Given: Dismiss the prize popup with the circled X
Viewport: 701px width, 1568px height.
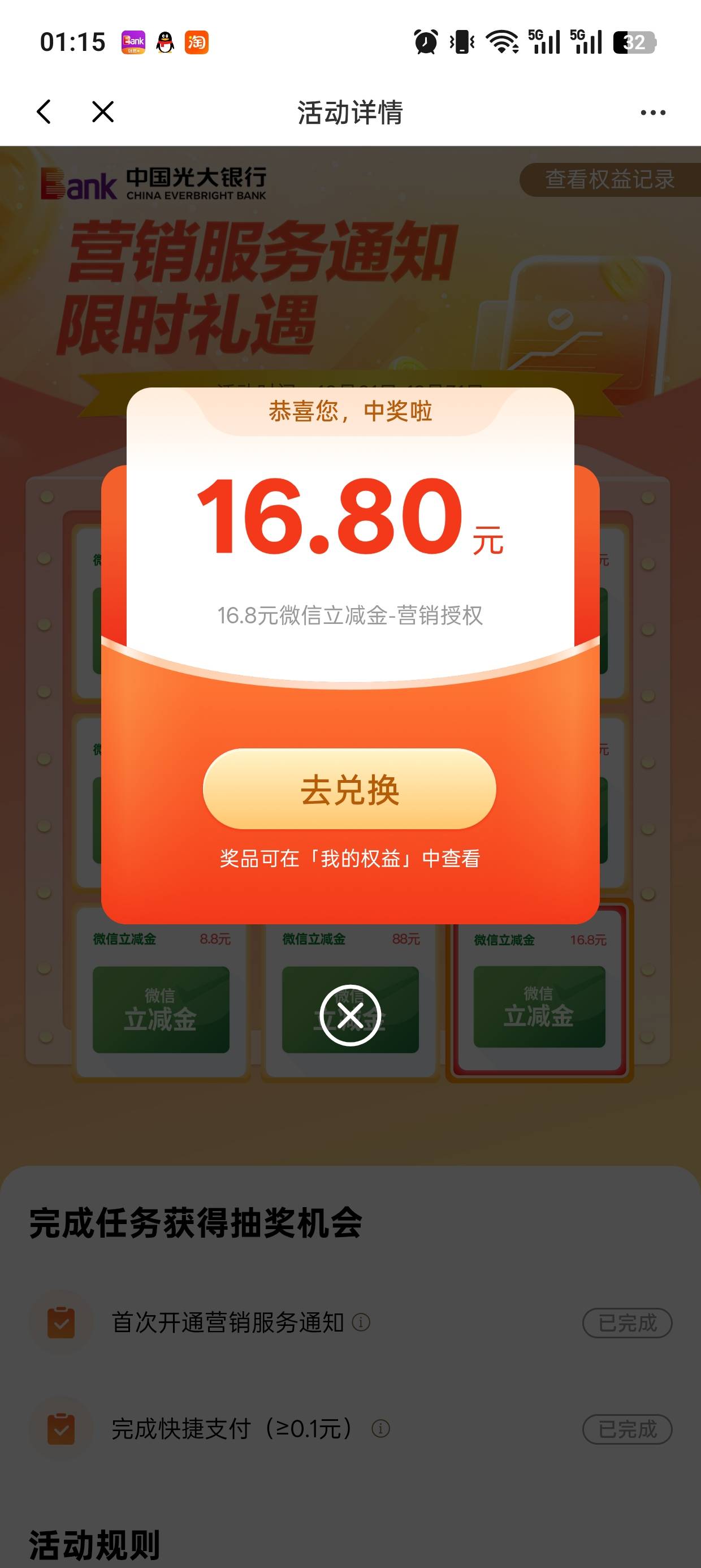Looking at the screenshot, I should click(x=350, y=1015).
